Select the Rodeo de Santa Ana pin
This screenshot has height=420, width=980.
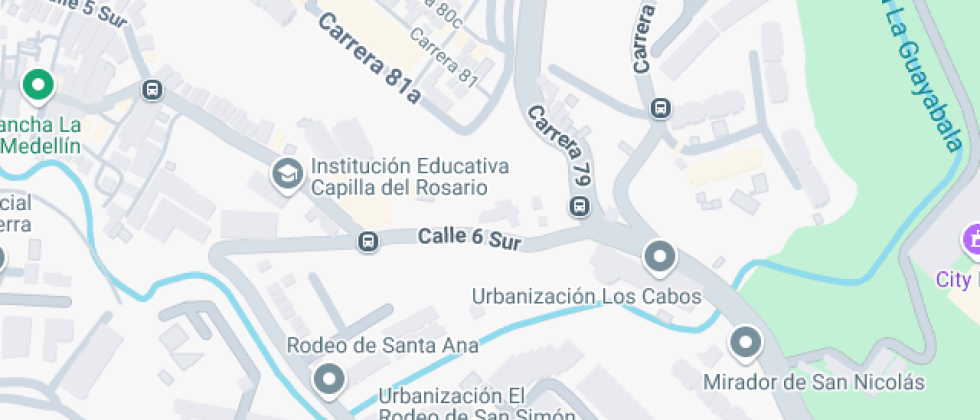coord(328,380)
